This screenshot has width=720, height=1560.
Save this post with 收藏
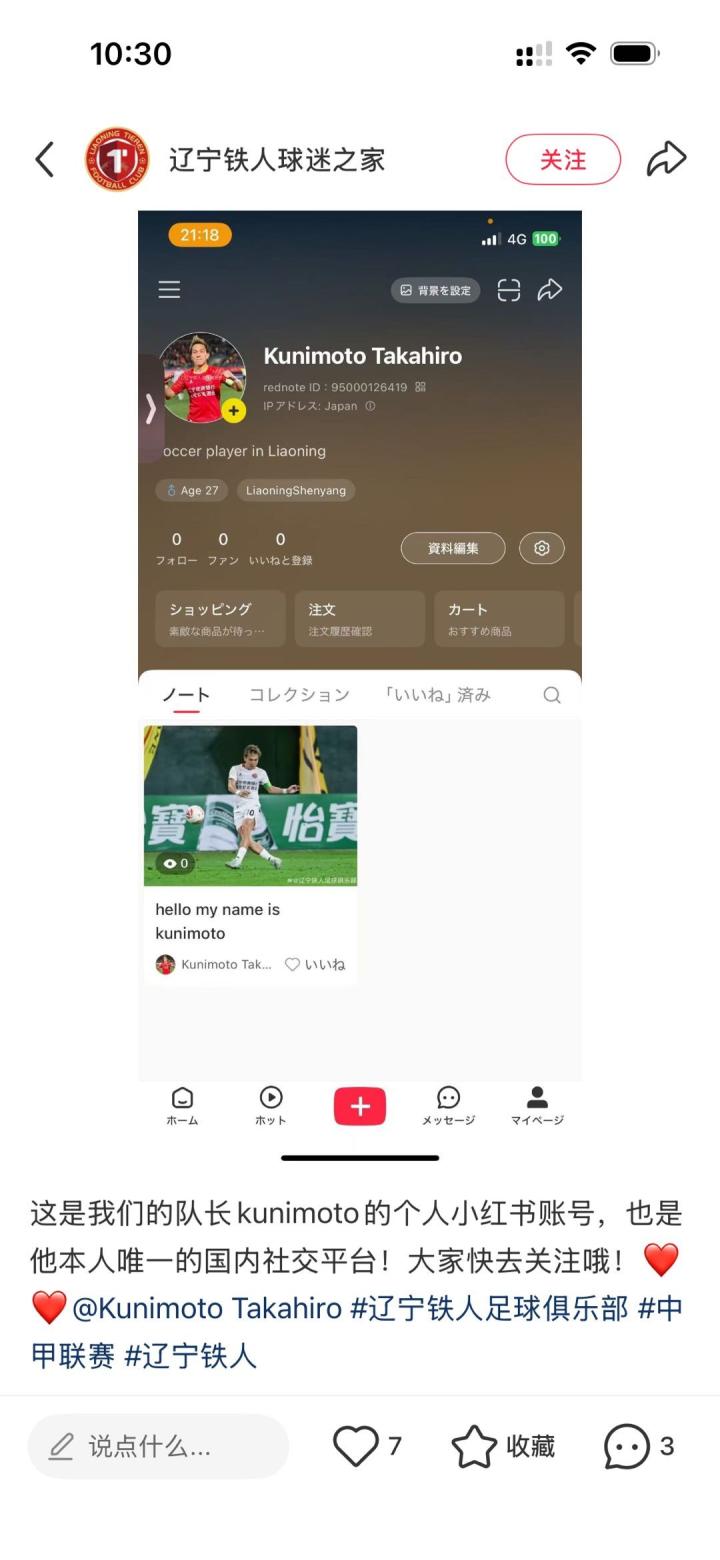pyautogui.click(x=503, y=1446)
